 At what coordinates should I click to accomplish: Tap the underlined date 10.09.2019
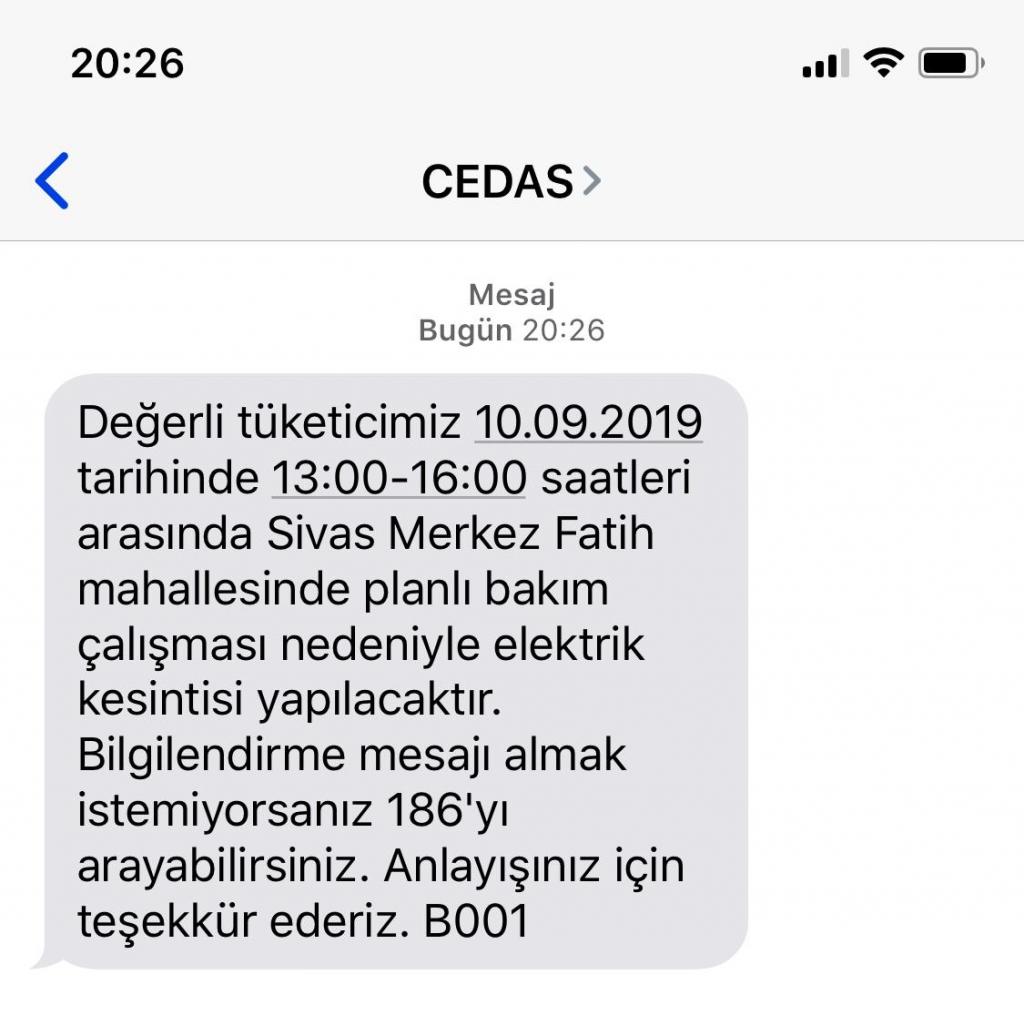(x=588, y=423)
